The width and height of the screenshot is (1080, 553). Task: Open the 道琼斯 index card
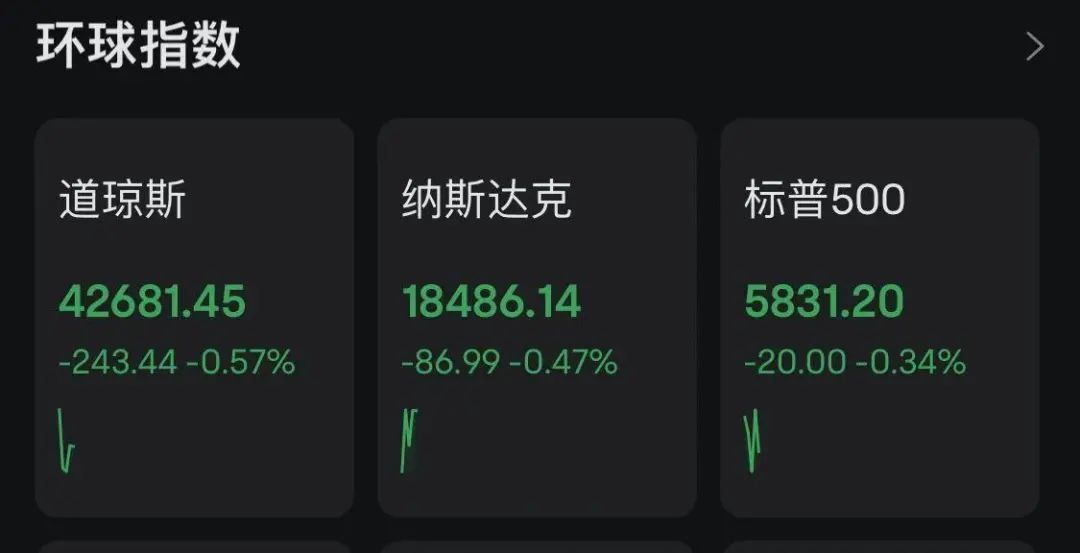pos(194,317)
